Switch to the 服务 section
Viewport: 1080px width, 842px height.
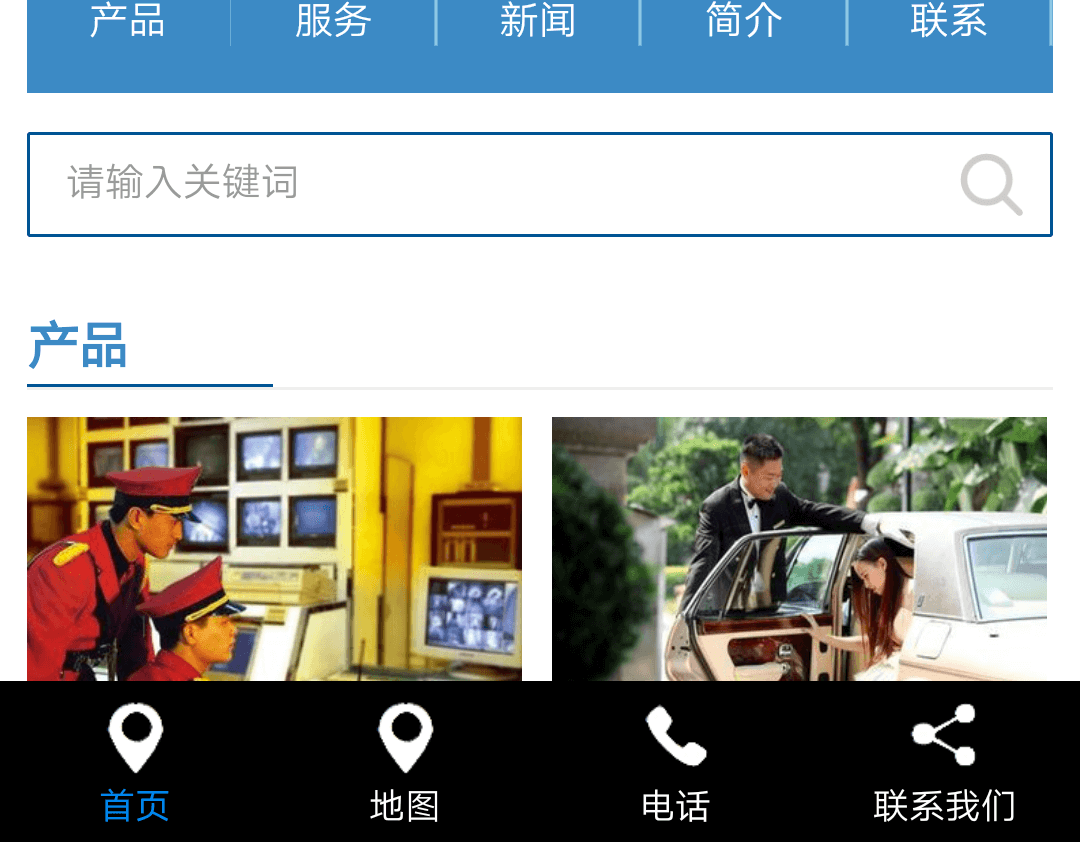click(333, 22)
